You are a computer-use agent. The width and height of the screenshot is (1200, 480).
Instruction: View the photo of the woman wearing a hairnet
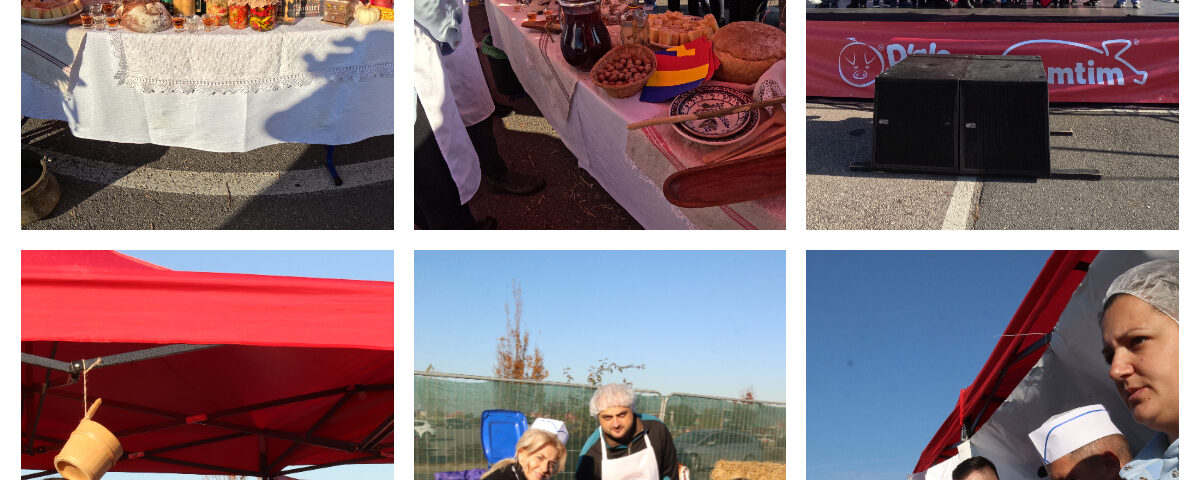point(992,365)
